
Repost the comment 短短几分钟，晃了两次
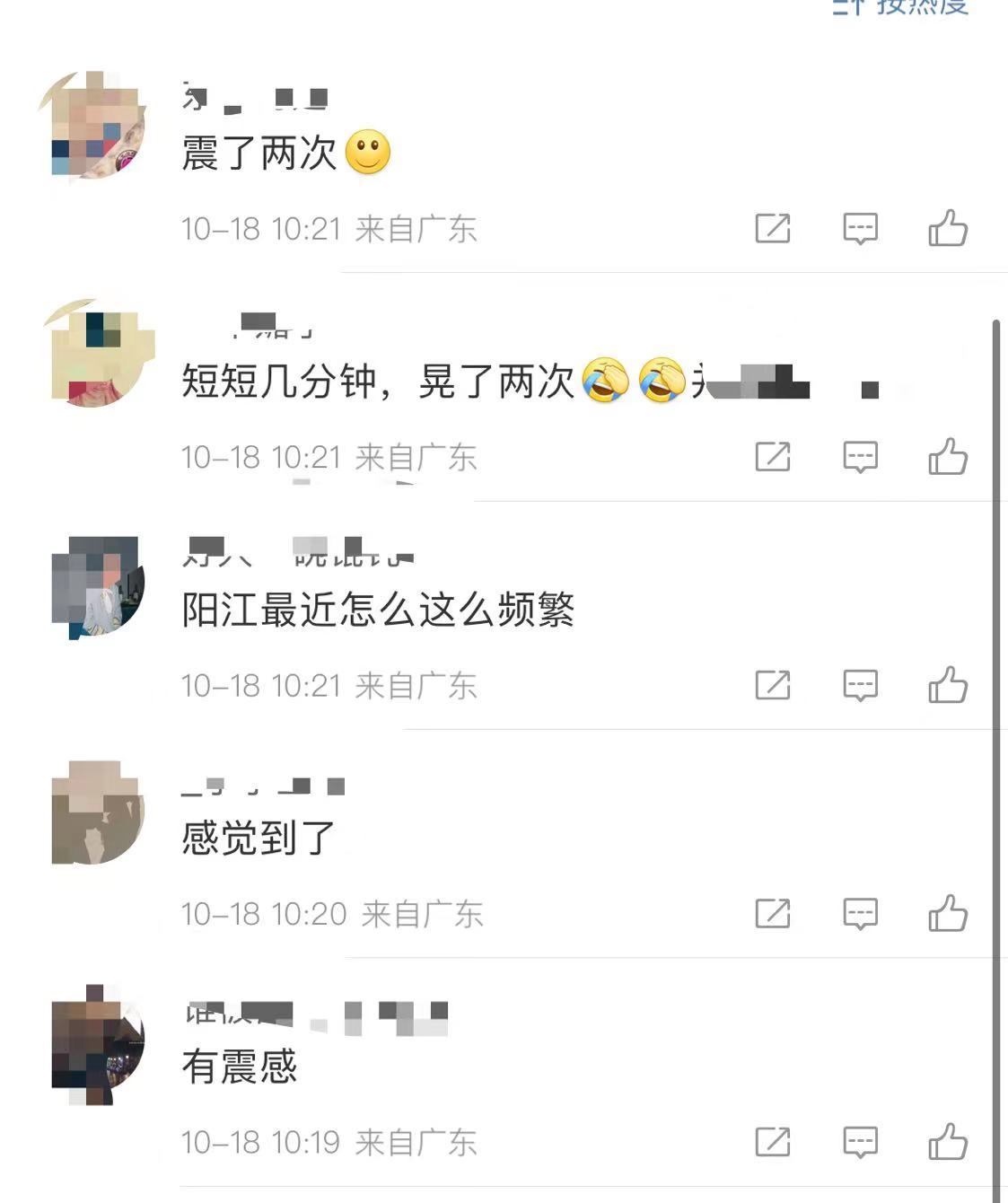(772, 457)
